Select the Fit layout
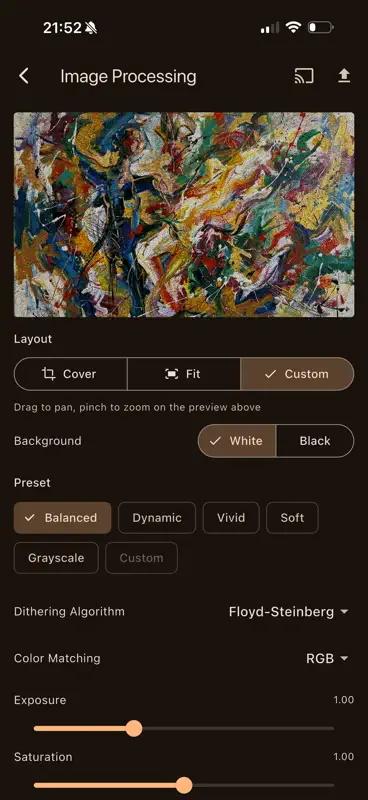368x800 pixels. (184, 374)
